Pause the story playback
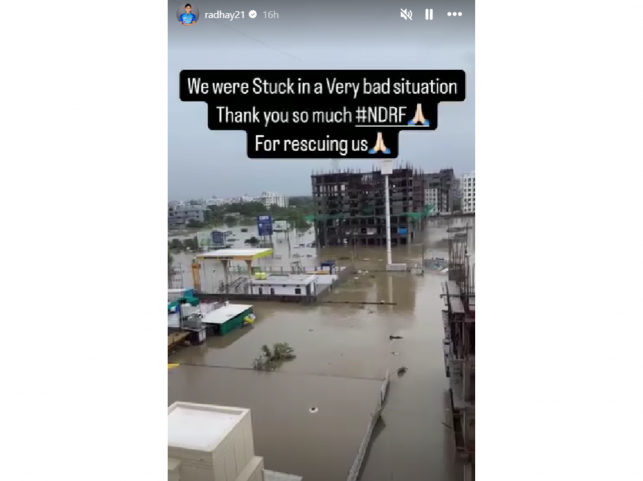643x481 pixels. click(429, 15)
